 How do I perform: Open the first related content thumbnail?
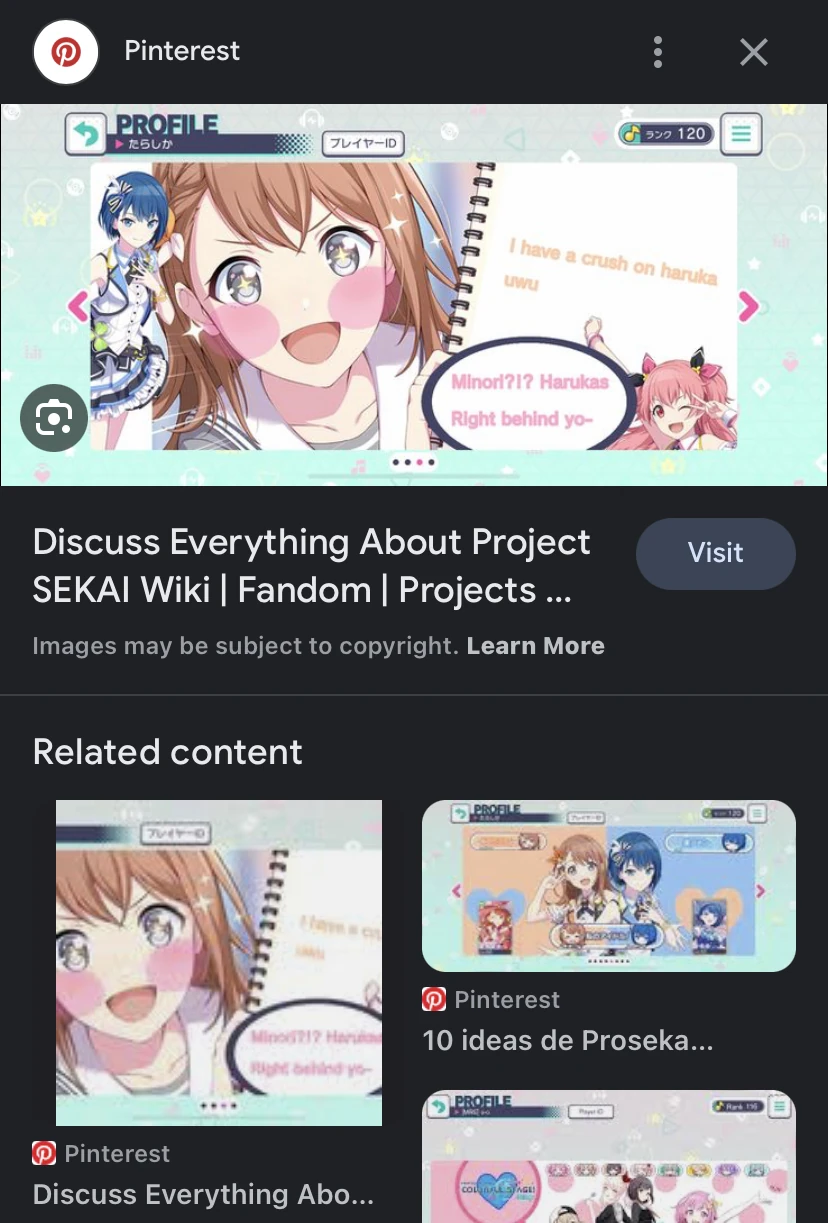(219, 961)
